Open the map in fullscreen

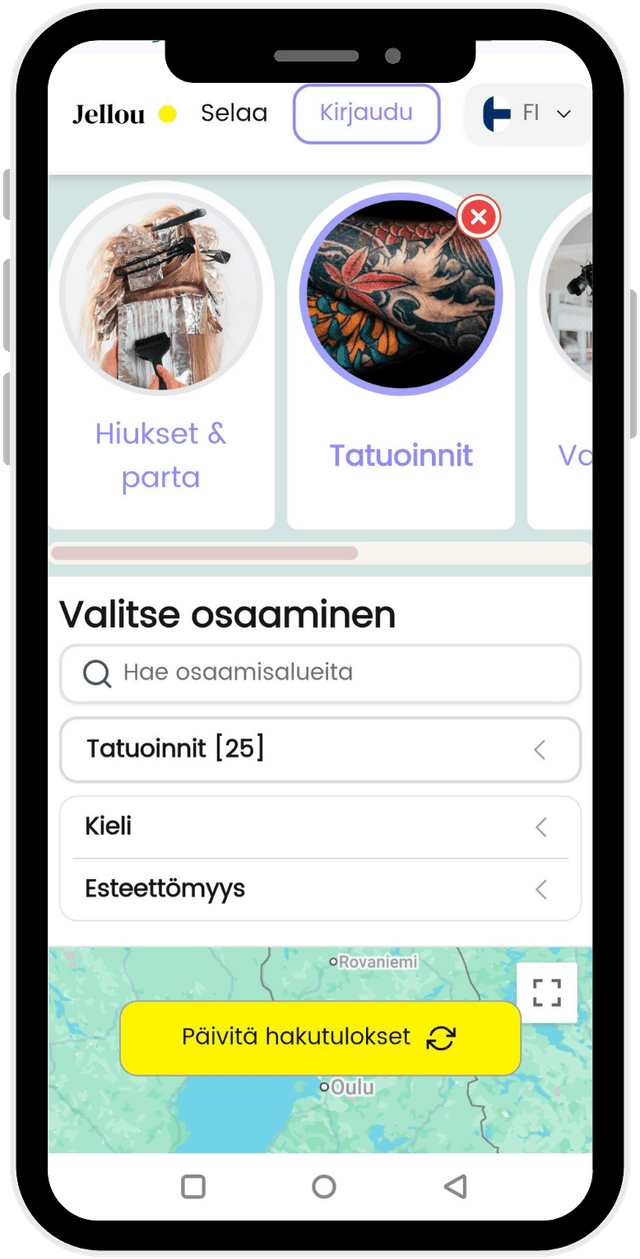(547, 993)
